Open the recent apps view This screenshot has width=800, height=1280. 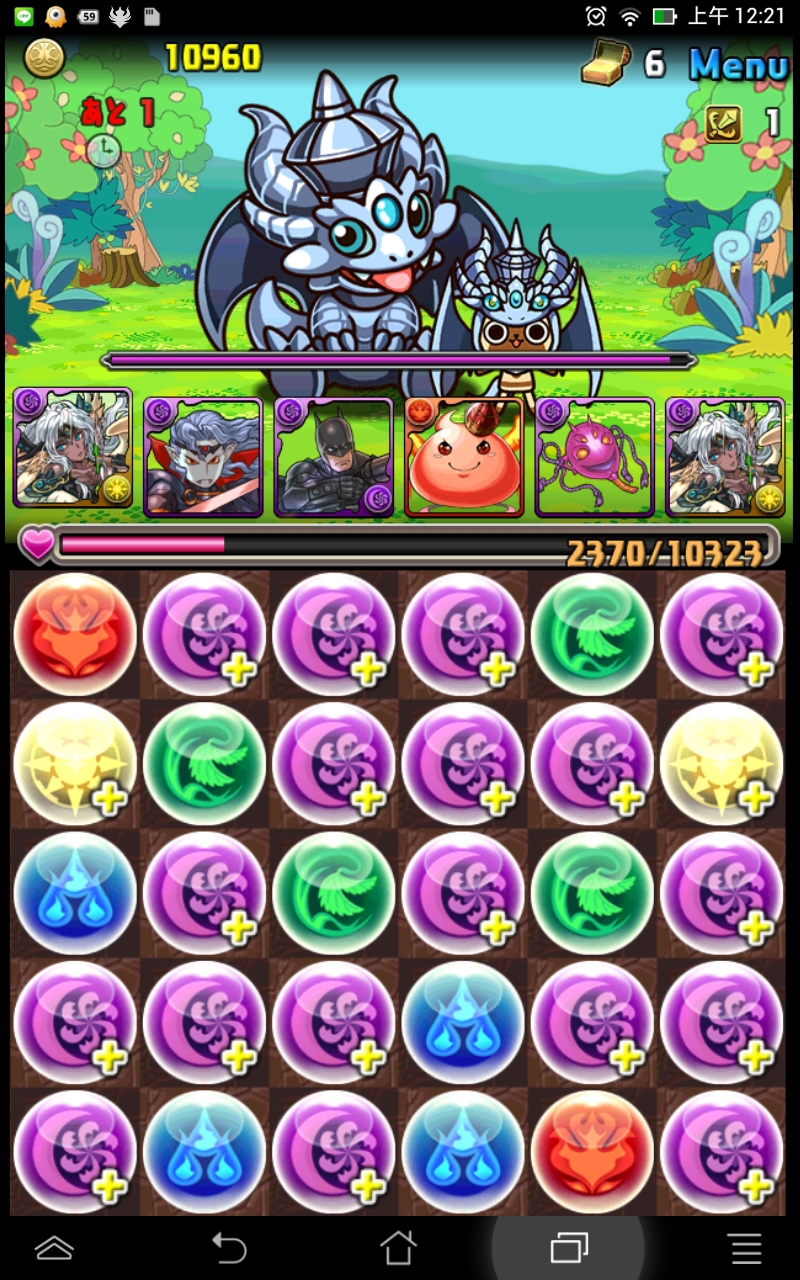pos(569,1247)
